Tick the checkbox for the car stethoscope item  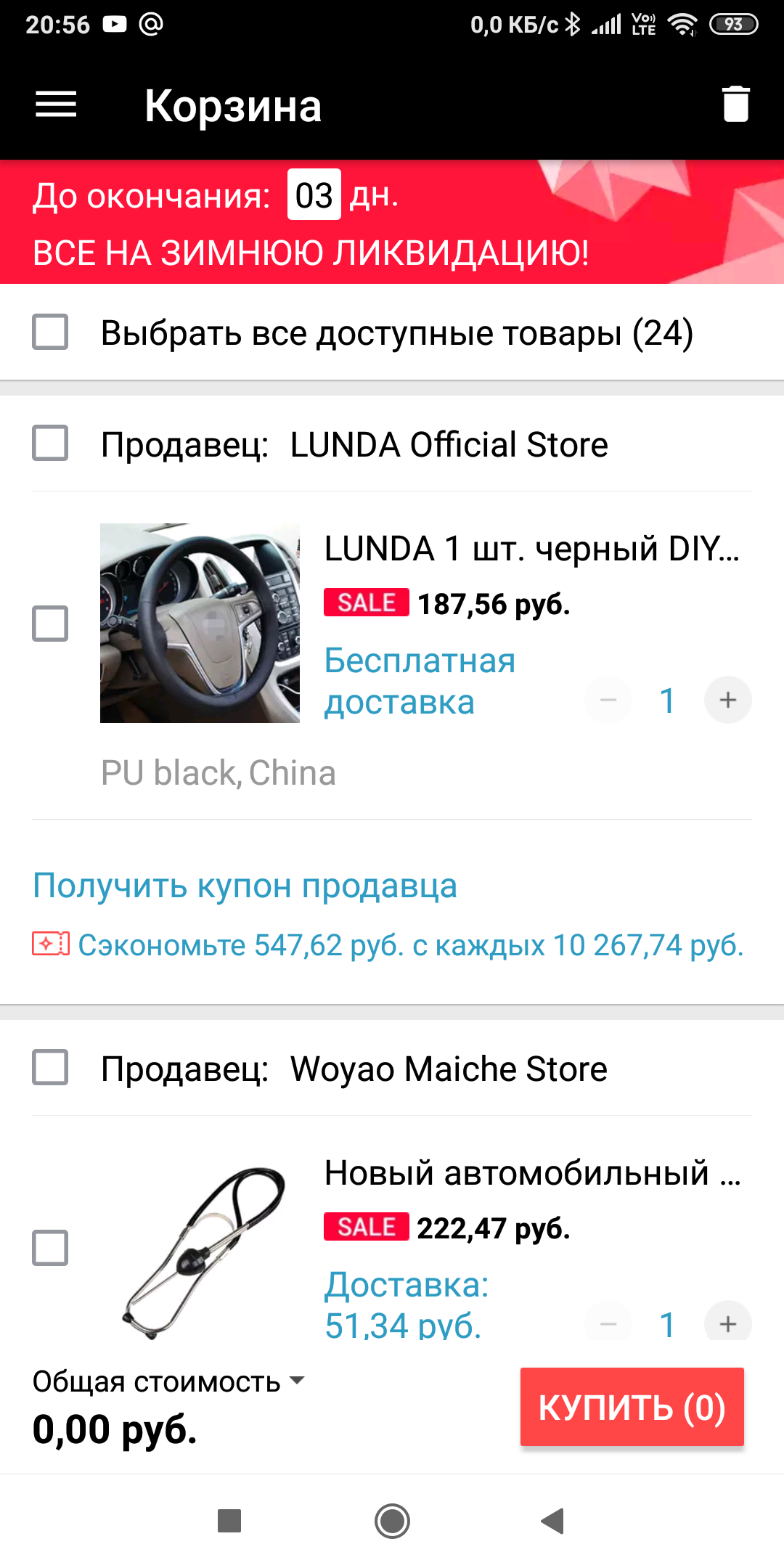(50, 1248)
